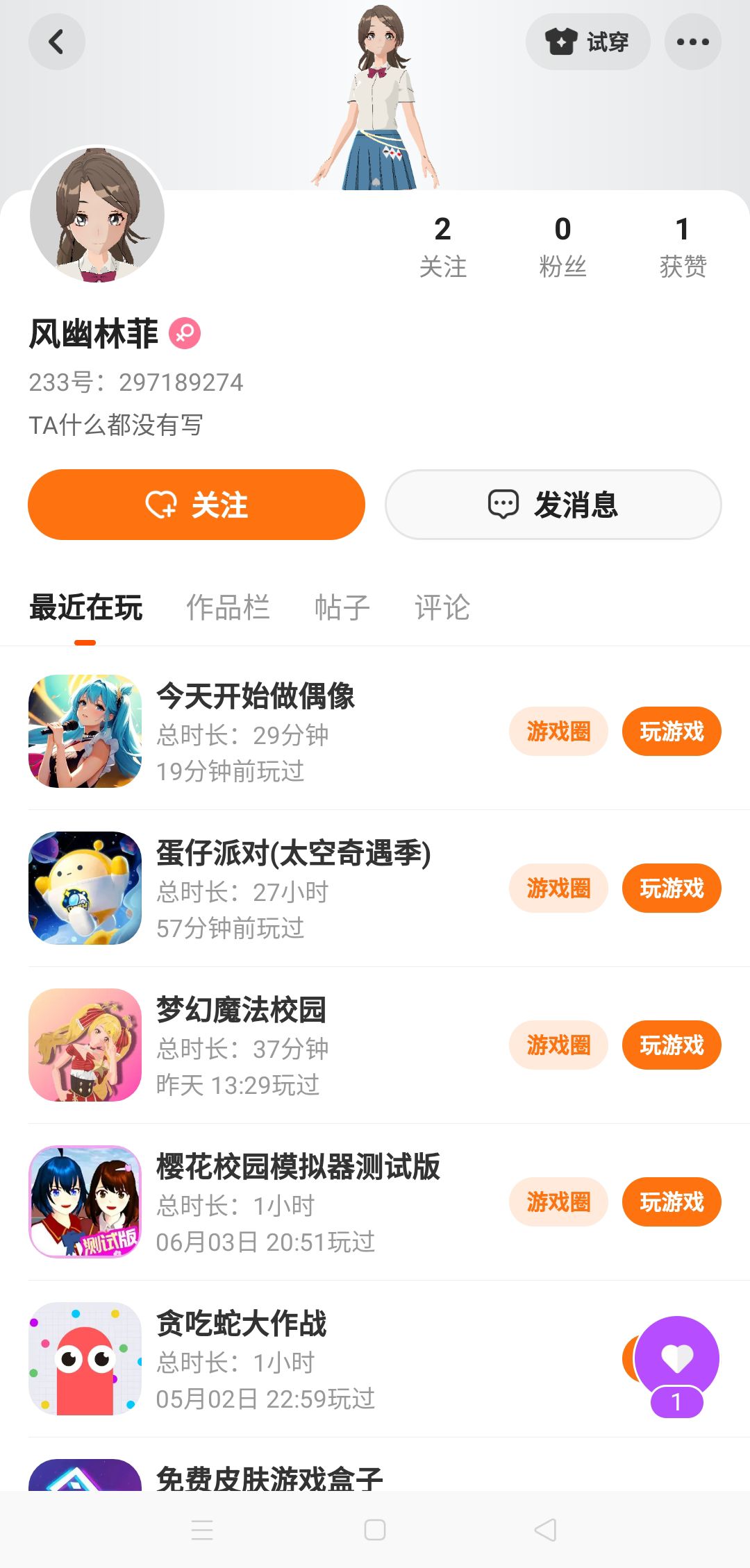Screen dimensions: 750x1568
Task: Enlarge the round profile avatar
Action: pos(97,214)
